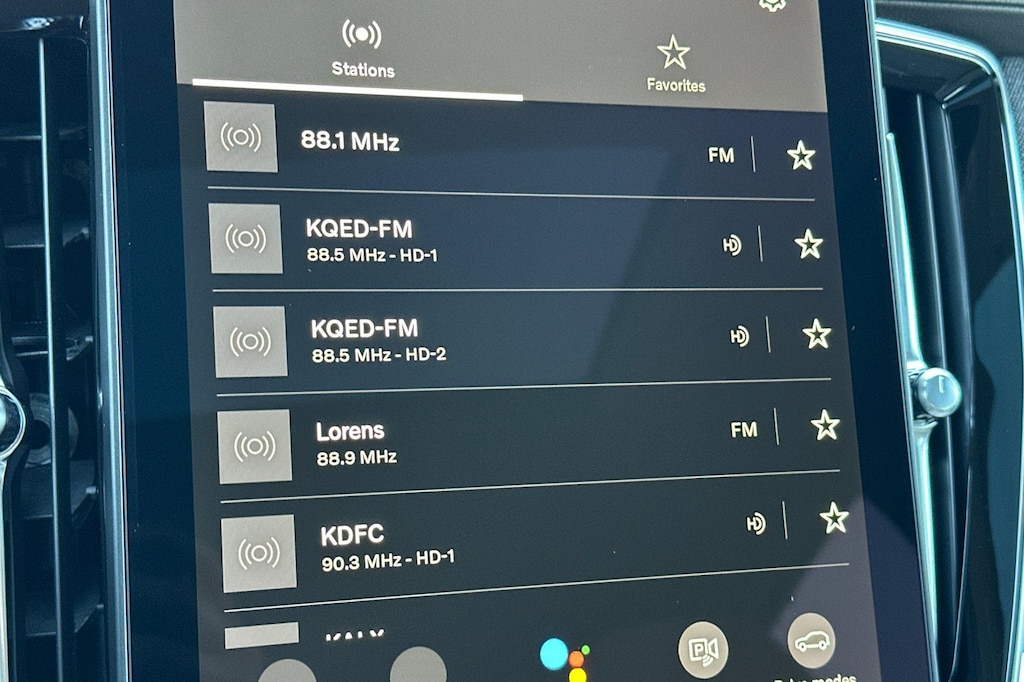
Task: Star KQED-FM HD-1 as a favorite
Action: point(808,244)
